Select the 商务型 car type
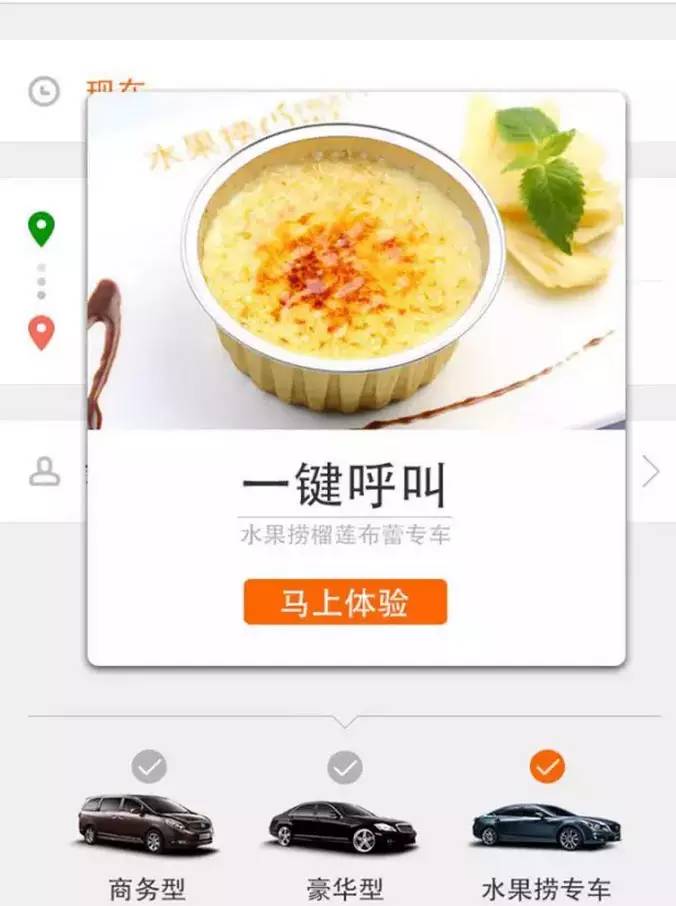 click(x=147, y=822)
